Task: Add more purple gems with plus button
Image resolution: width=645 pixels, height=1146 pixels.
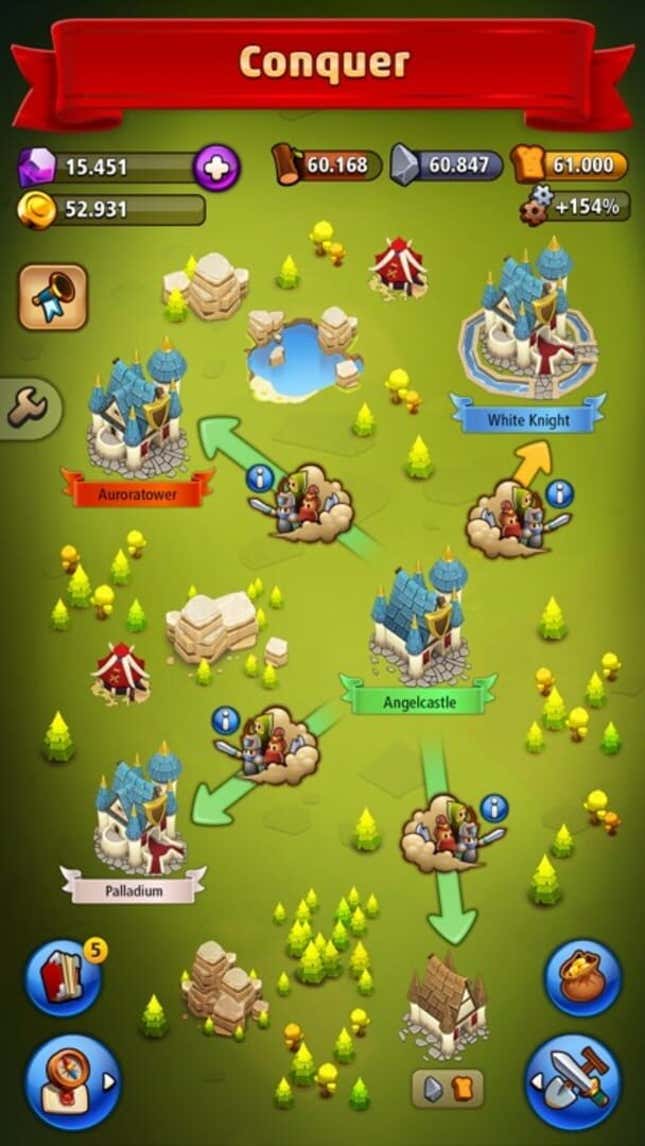Action: 217,168
